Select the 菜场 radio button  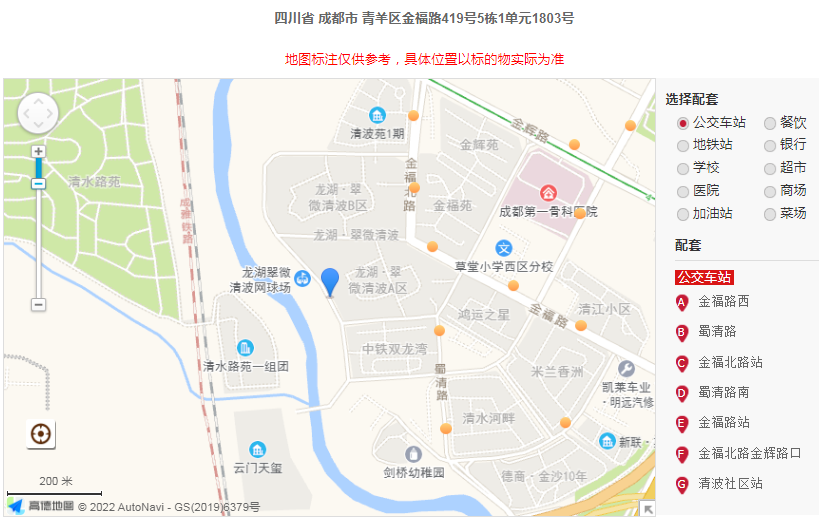[x=770, y=213]
